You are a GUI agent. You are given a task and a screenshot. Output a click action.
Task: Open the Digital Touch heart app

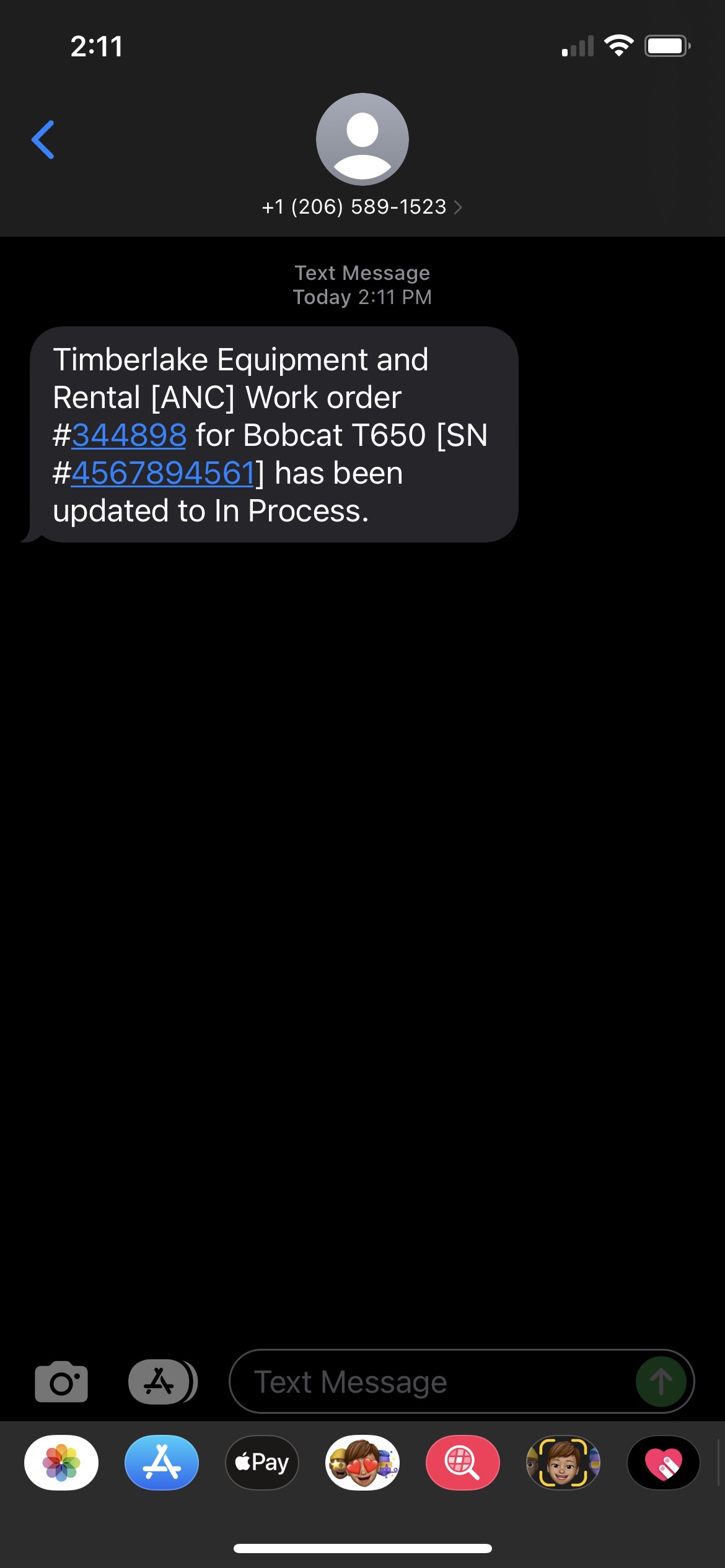click(x=664, y=1463)
